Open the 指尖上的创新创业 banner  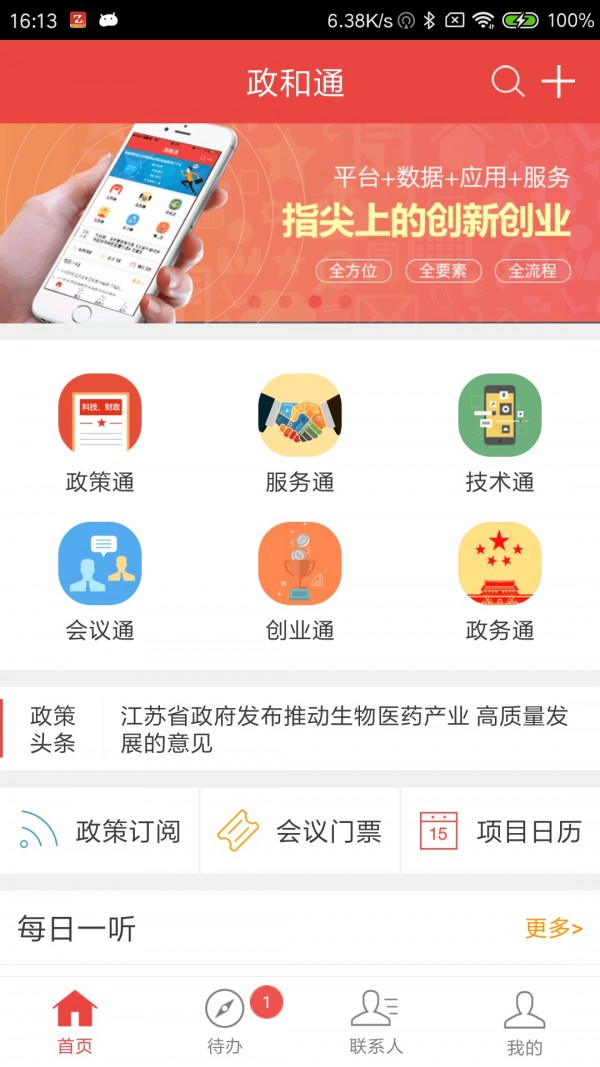point(300,222)
